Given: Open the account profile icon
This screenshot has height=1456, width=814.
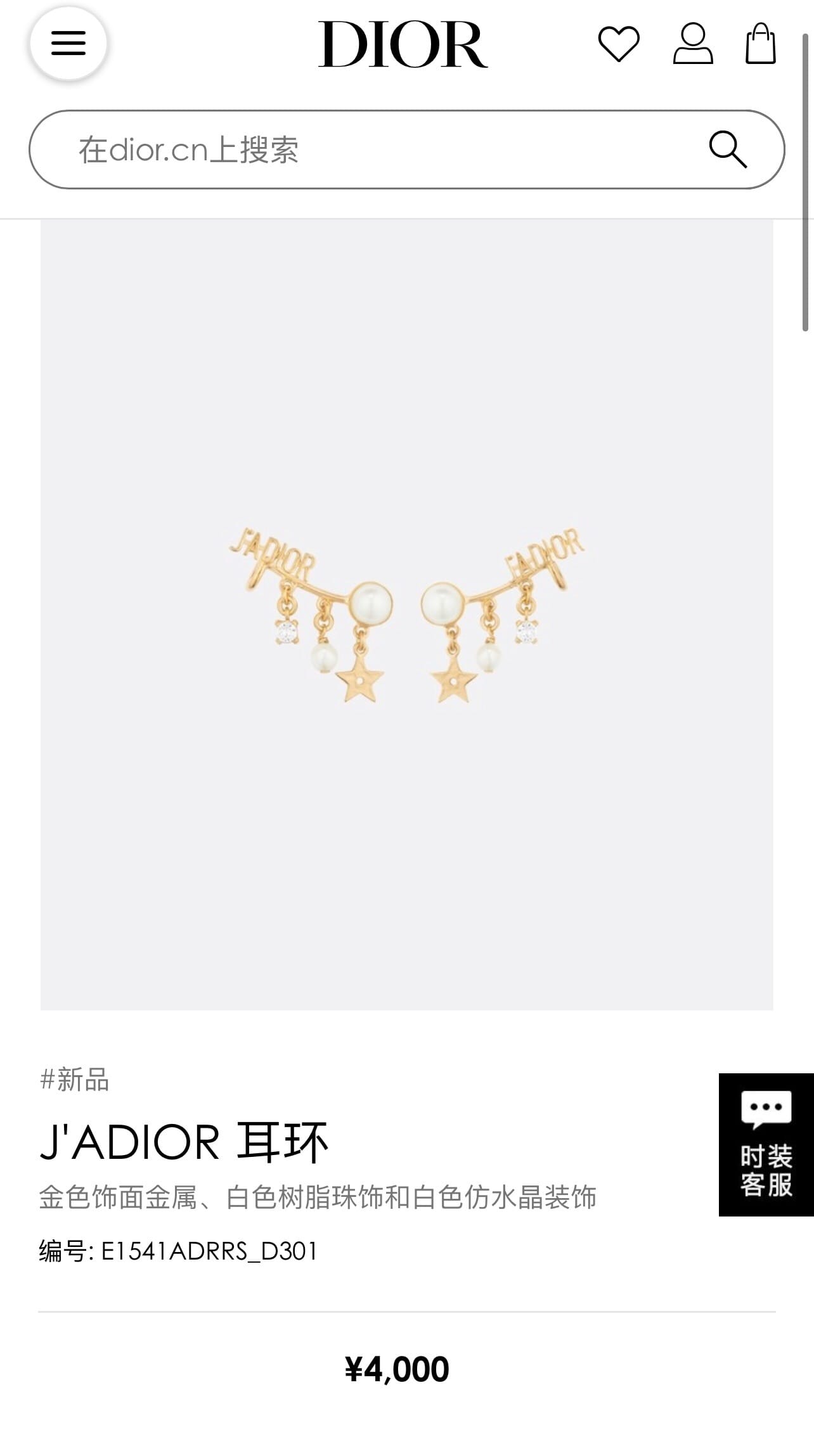Looking at the screenshot, I should [693, 43].
